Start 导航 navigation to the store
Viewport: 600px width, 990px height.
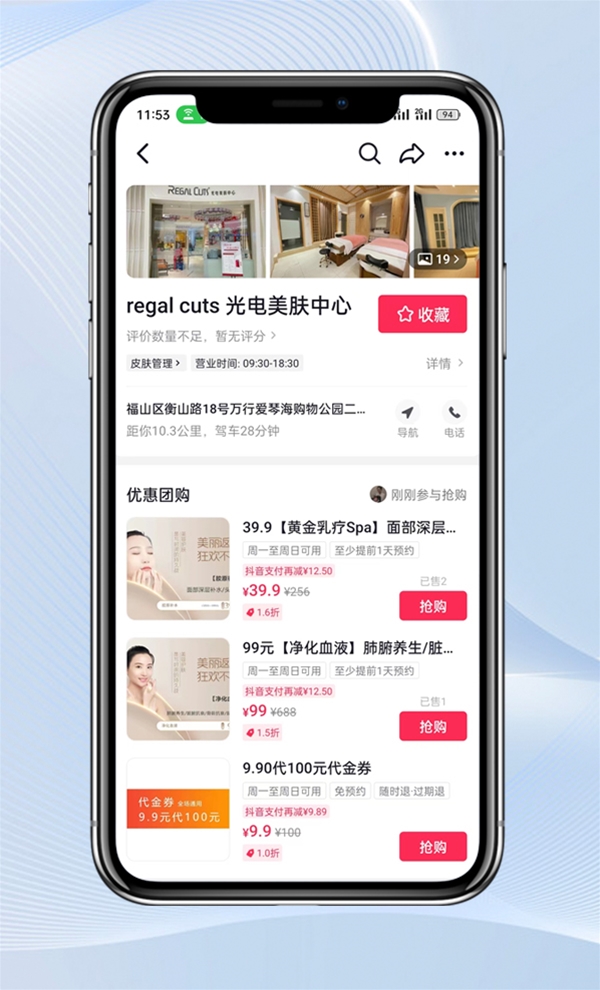tap(407, 420)
